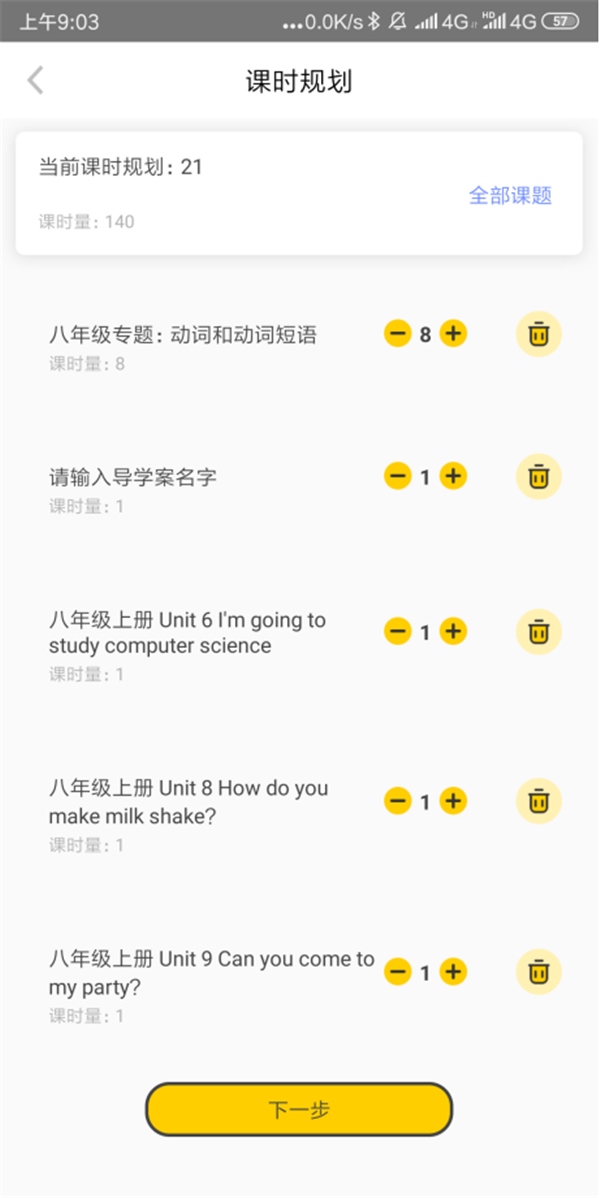Increase hours for Unit 9 party lesson
Screen dimensions: 600x1198
click(x=453, y=972)
